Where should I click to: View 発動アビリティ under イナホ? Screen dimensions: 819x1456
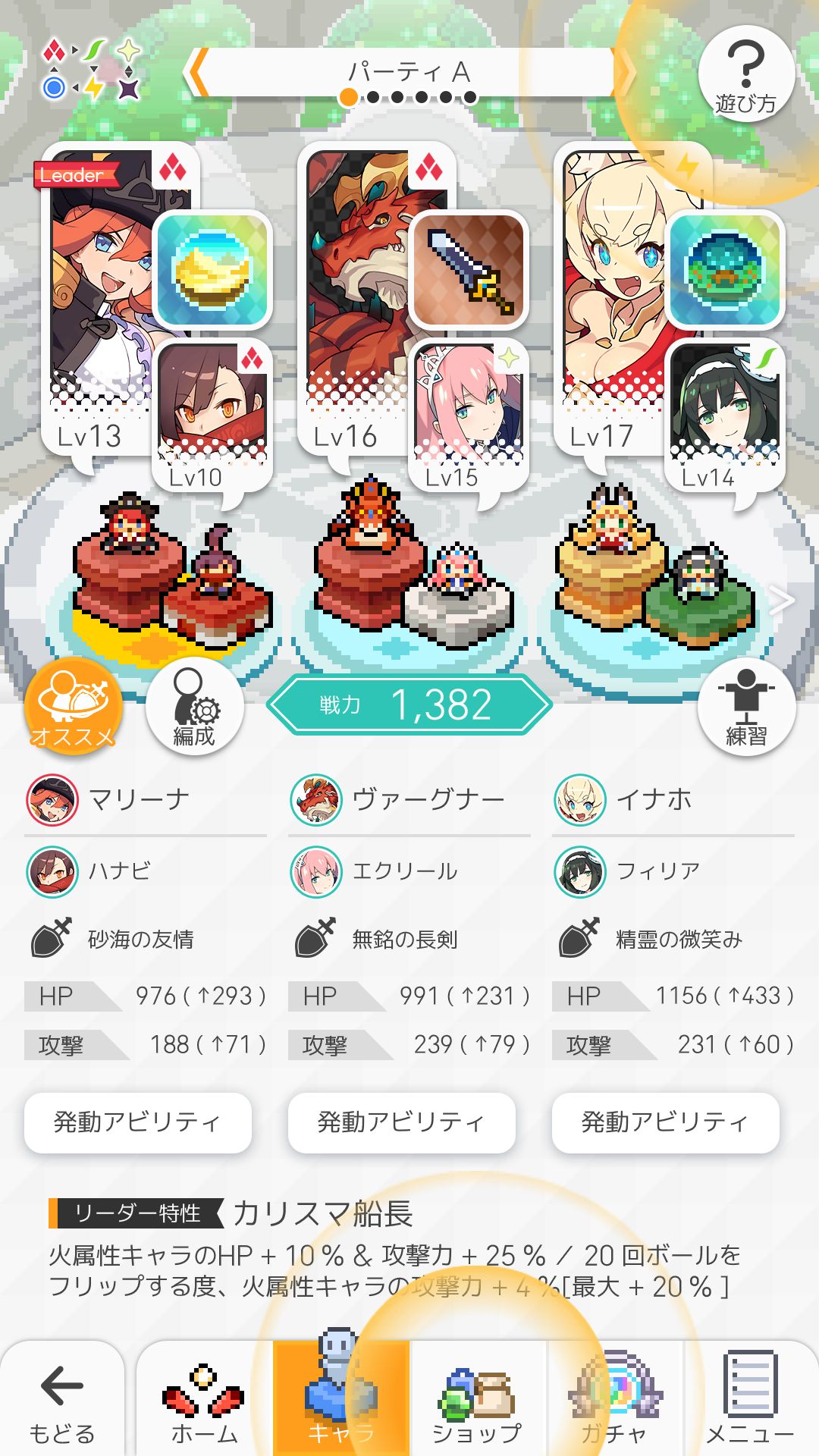pos(666,1122)
